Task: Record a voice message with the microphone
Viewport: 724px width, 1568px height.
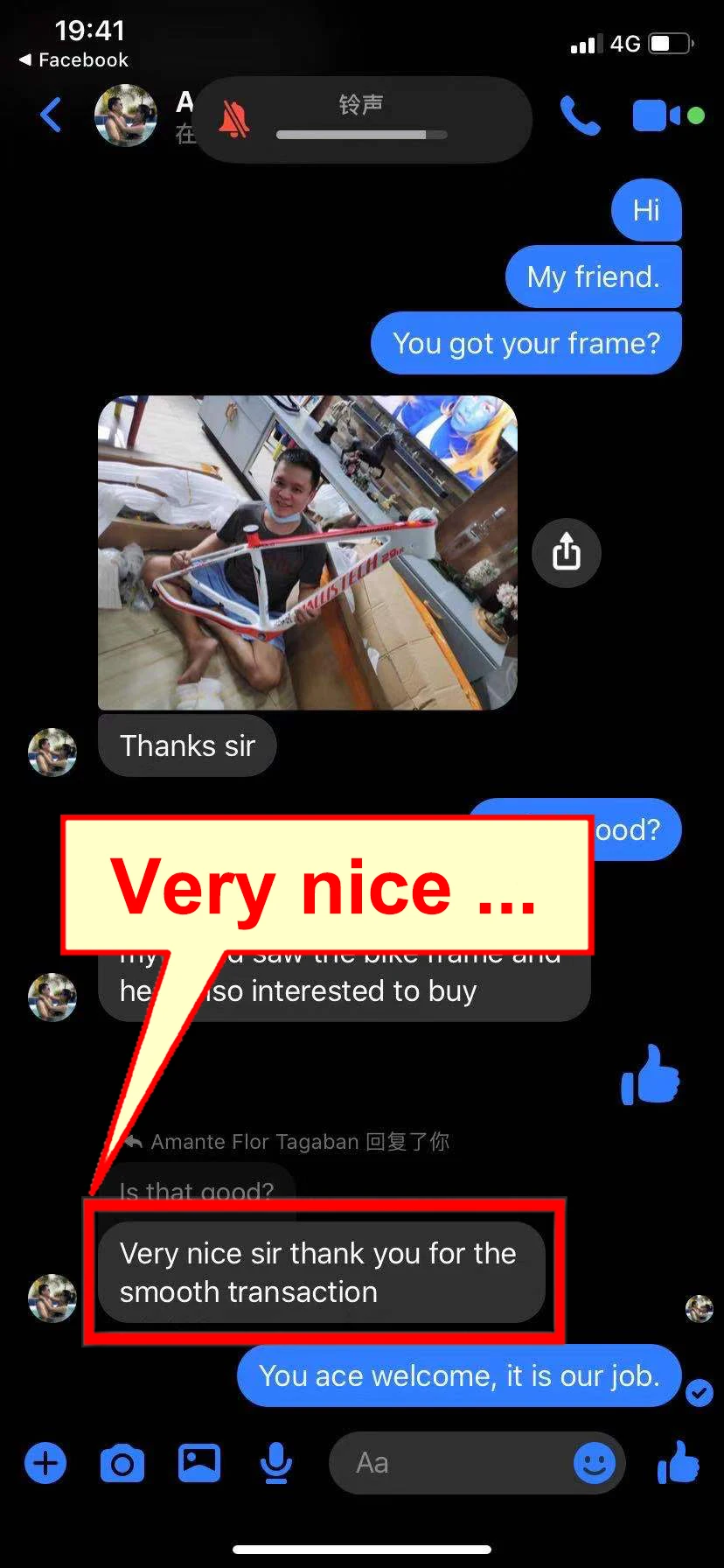Action: (276, 1463)
